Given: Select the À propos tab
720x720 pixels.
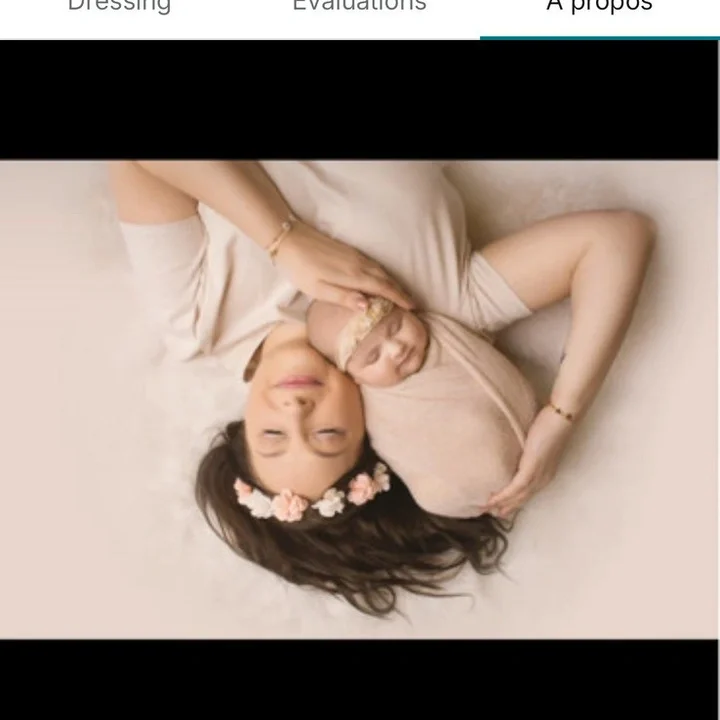Looking at the screenshot, I should click(599, 8).
